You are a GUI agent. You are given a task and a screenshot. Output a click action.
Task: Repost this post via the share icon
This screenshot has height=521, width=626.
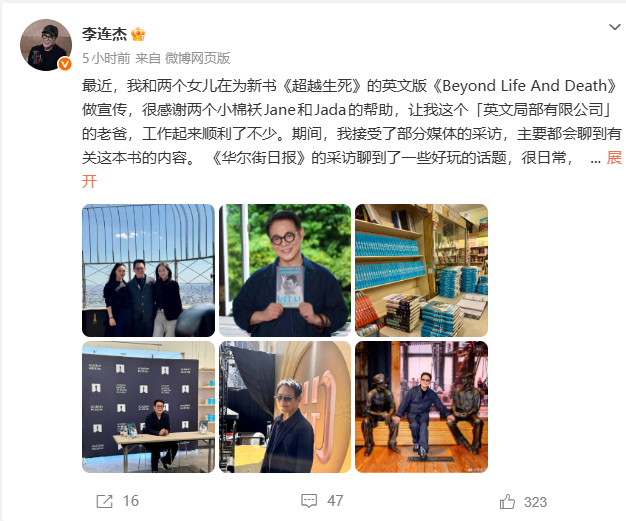point(105,501)
